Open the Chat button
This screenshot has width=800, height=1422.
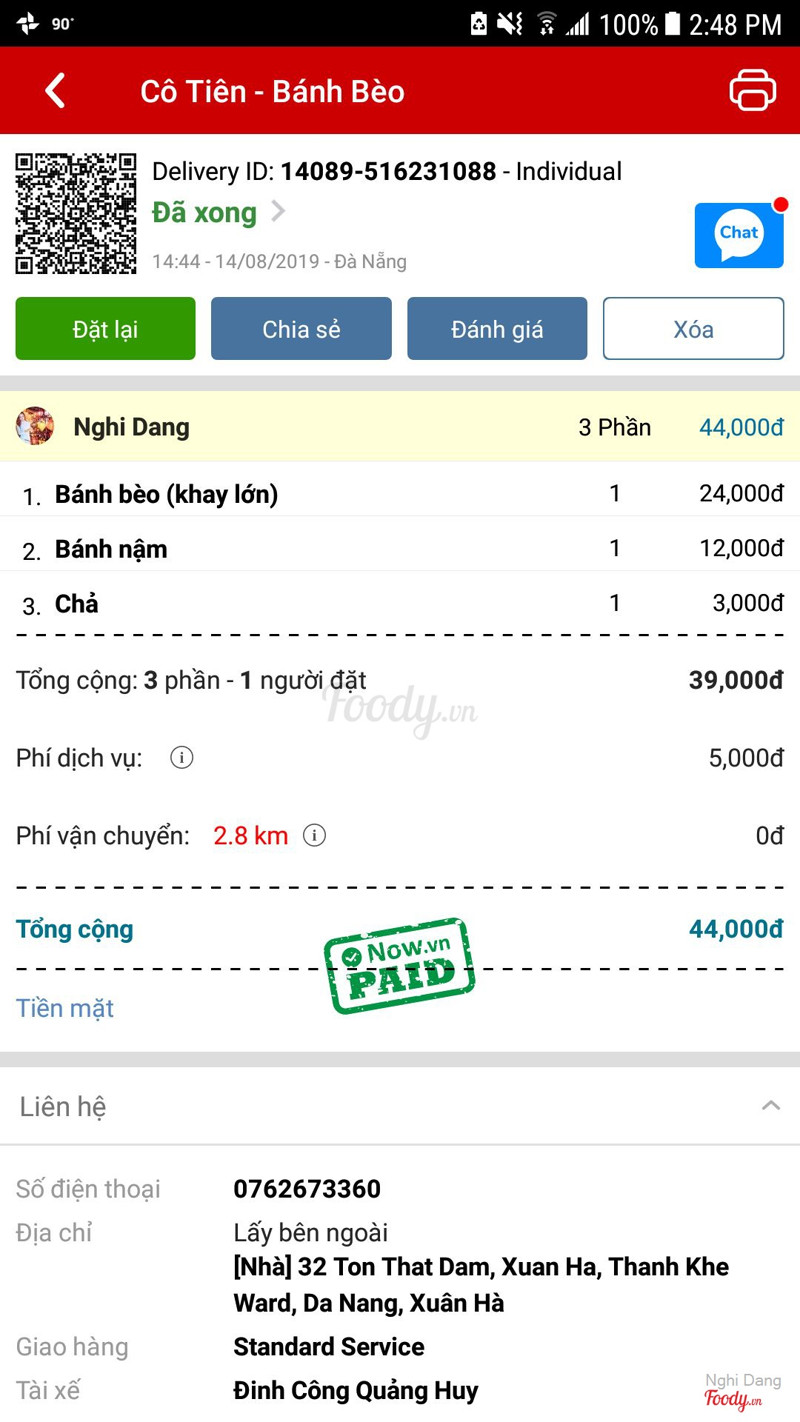point(739,235)
